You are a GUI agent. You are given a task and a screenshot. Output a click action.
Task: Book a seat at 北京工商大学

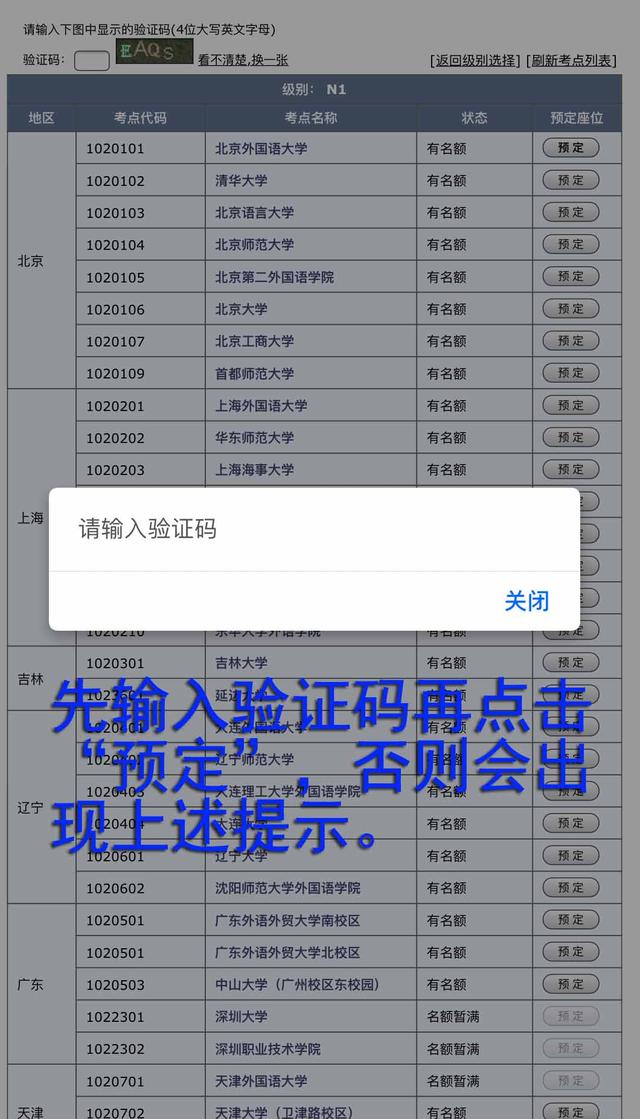570,341
